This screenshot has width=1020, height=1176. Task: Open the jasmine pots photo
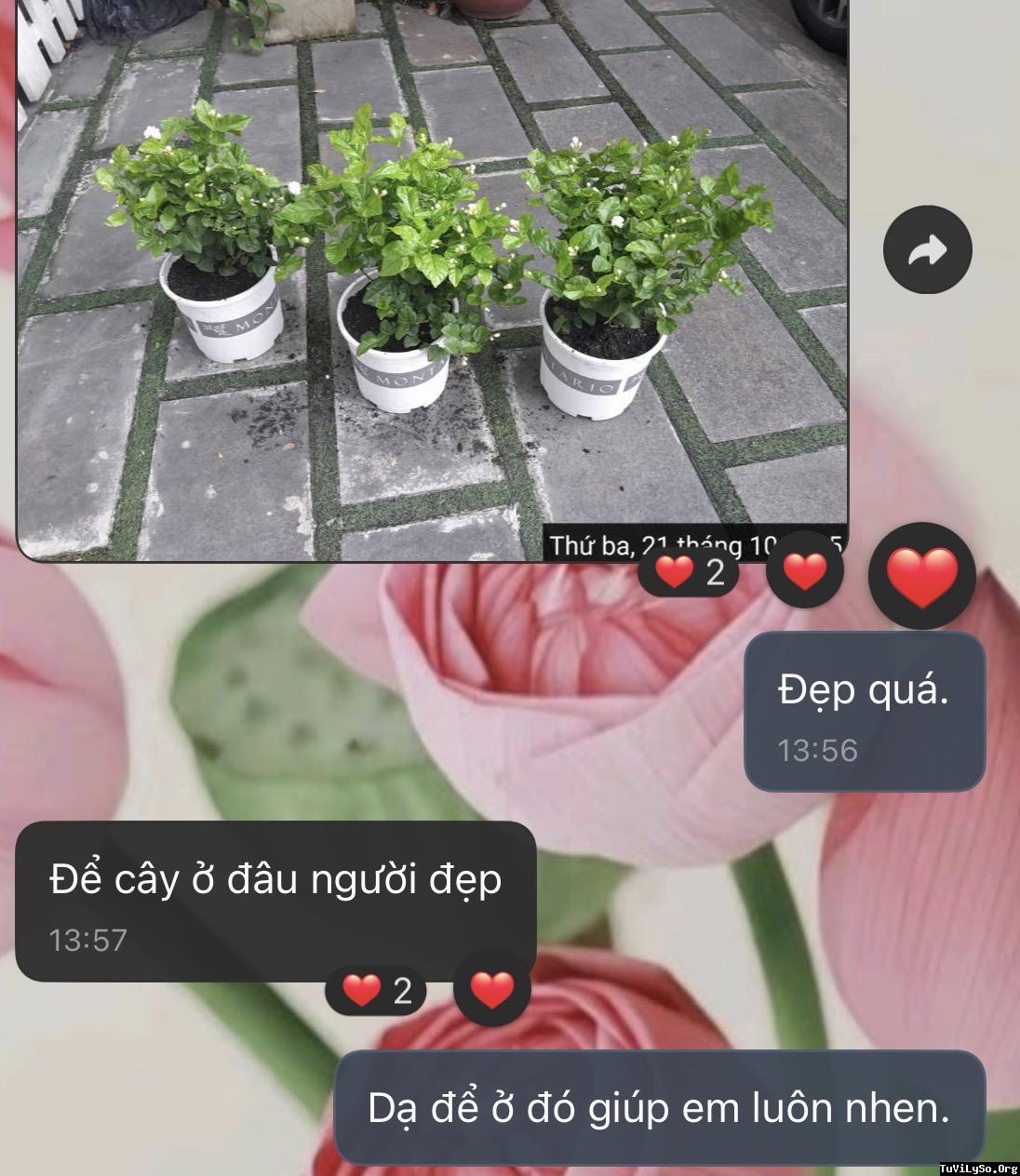pos(432,279)
